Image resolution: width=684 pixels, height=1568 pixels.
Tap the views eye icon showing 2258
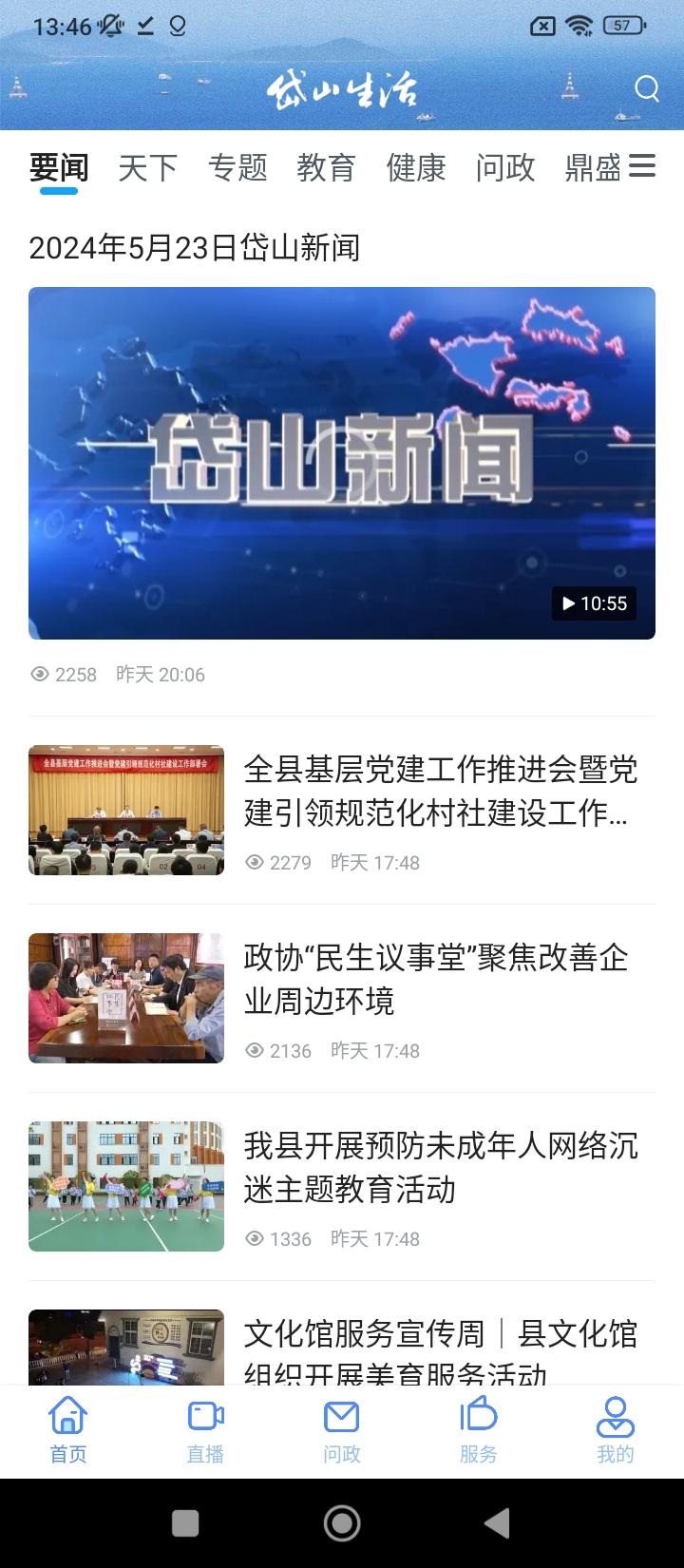click(41, 674)
